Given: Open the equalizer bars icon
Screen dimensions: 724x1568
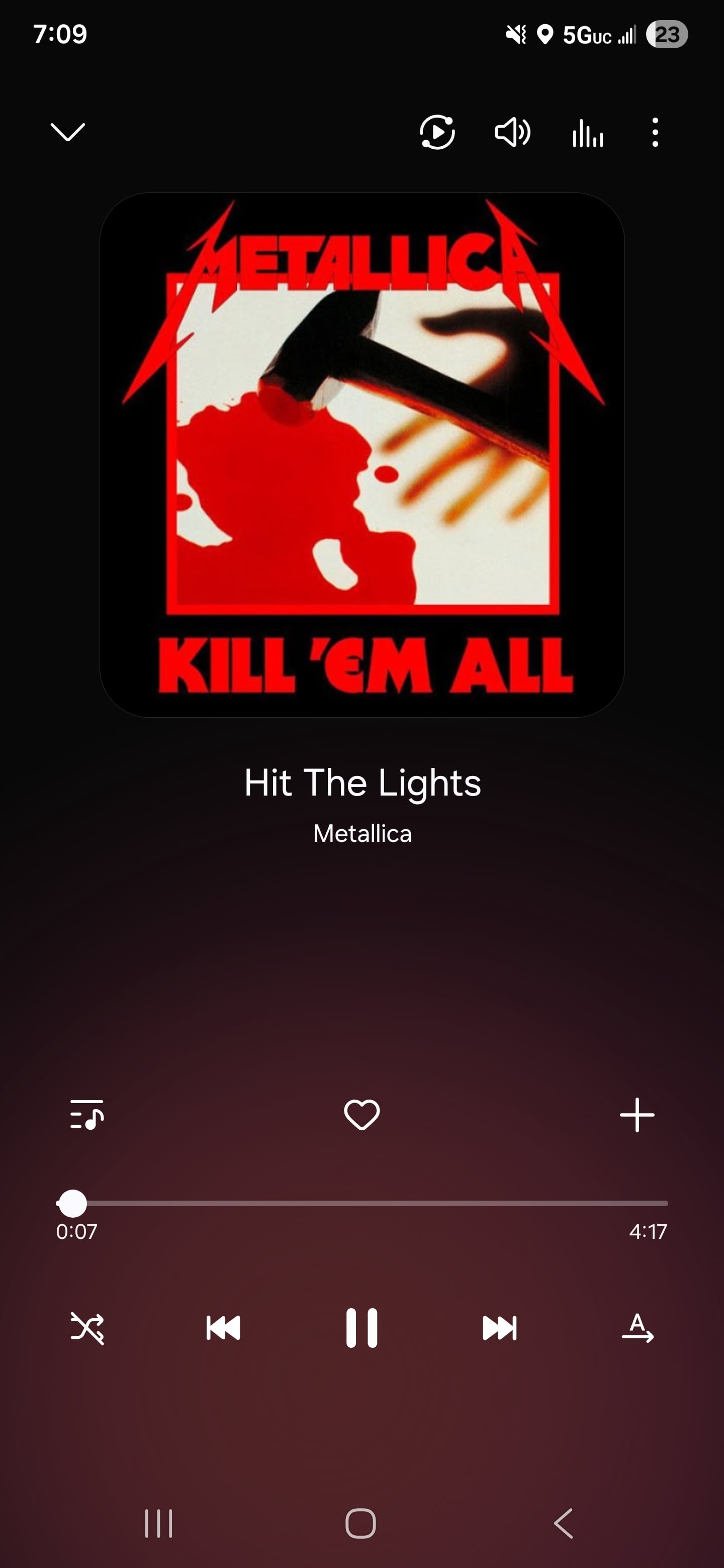Looking at the screenshot, I should [588, 132].
